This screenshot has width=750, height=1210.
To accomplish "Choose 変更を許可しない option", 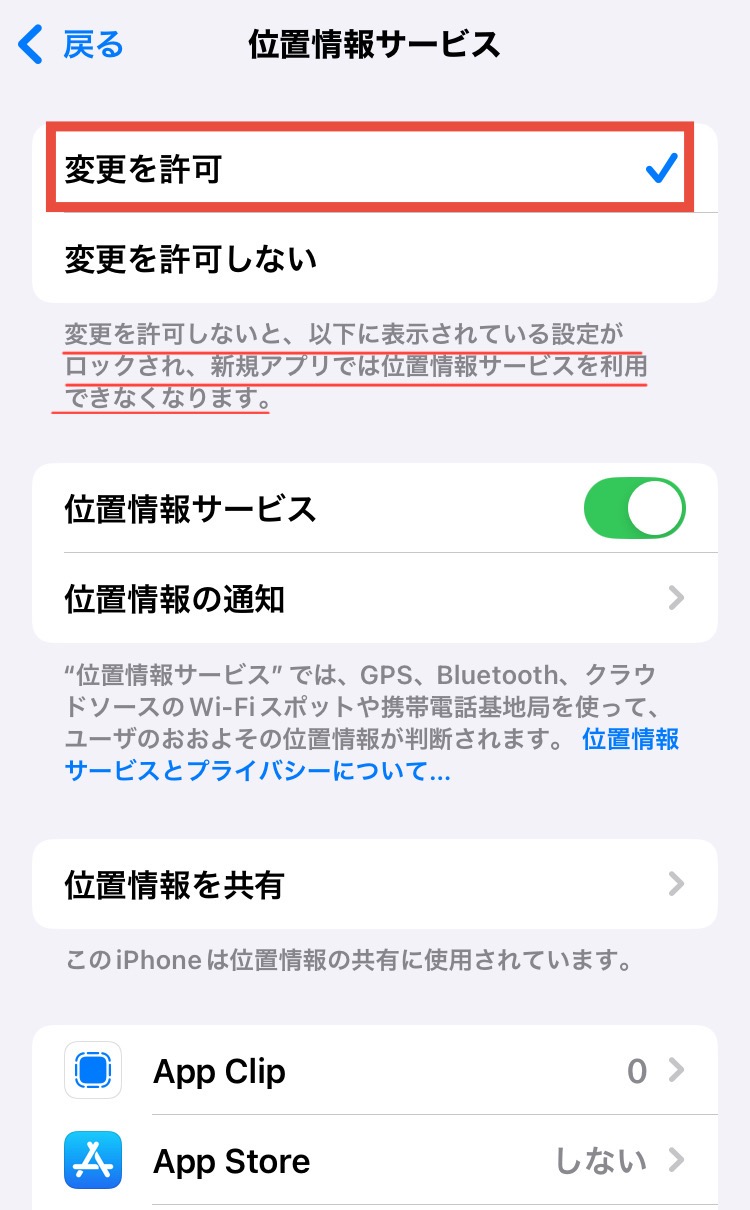I will pos(374,259).
